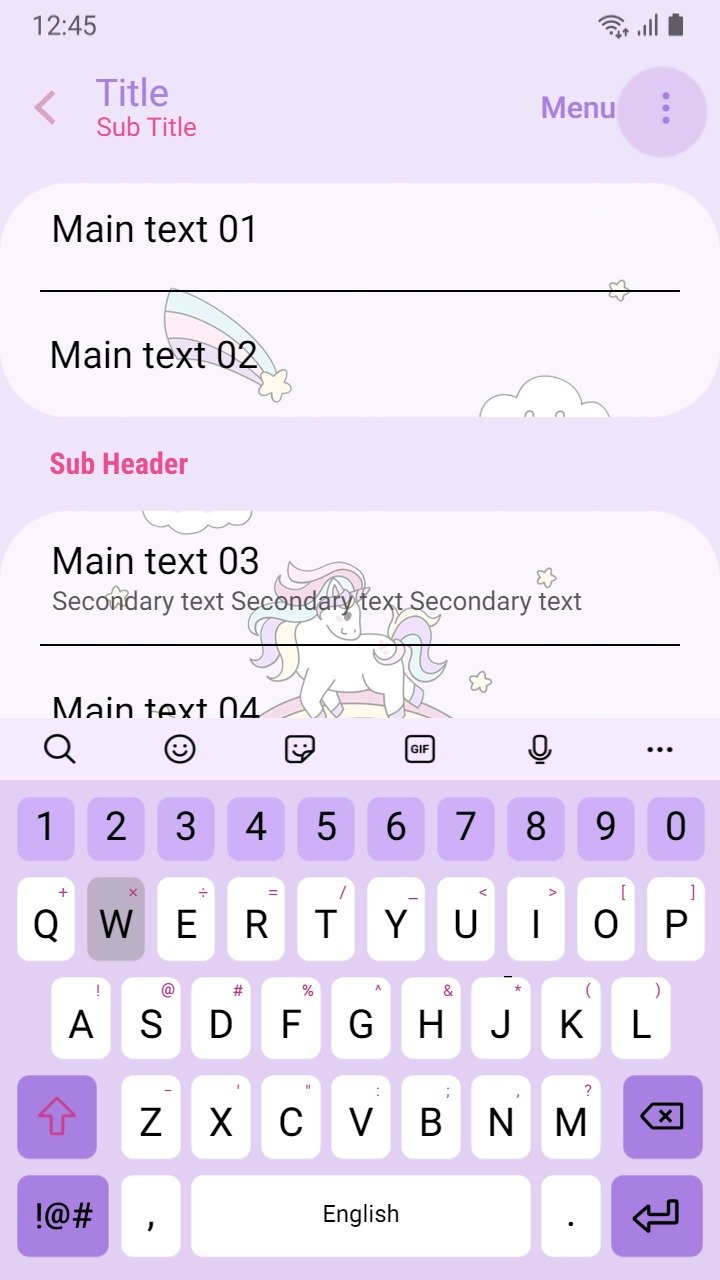Switch to the !@# symbols keyboard
Viewport: 720px width, 1280px height.
tap(63, 1215)
